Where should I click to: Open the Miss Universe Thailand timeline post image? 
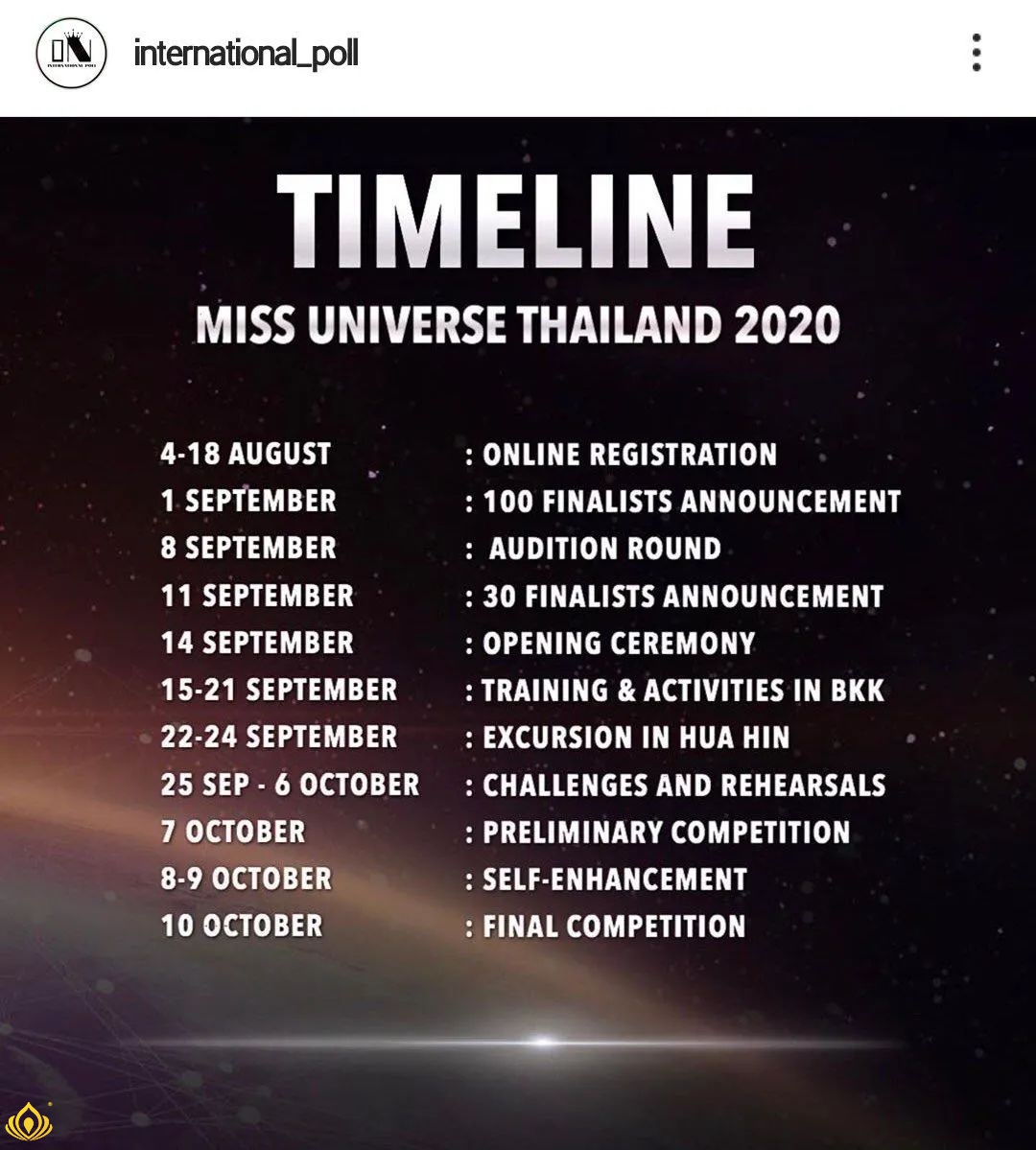518,633
